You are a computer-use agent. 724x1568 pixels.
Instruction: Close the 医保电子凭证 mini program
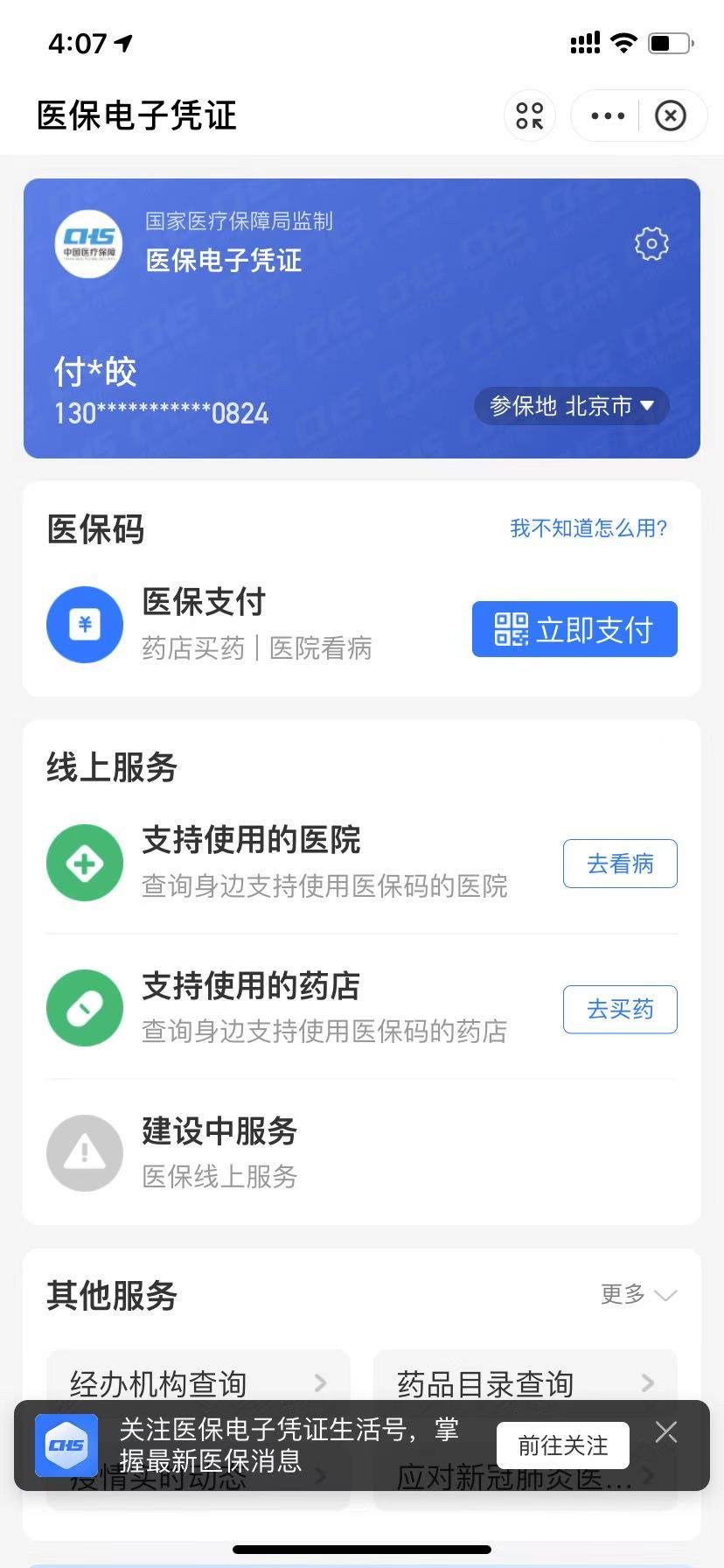(671, 115)
